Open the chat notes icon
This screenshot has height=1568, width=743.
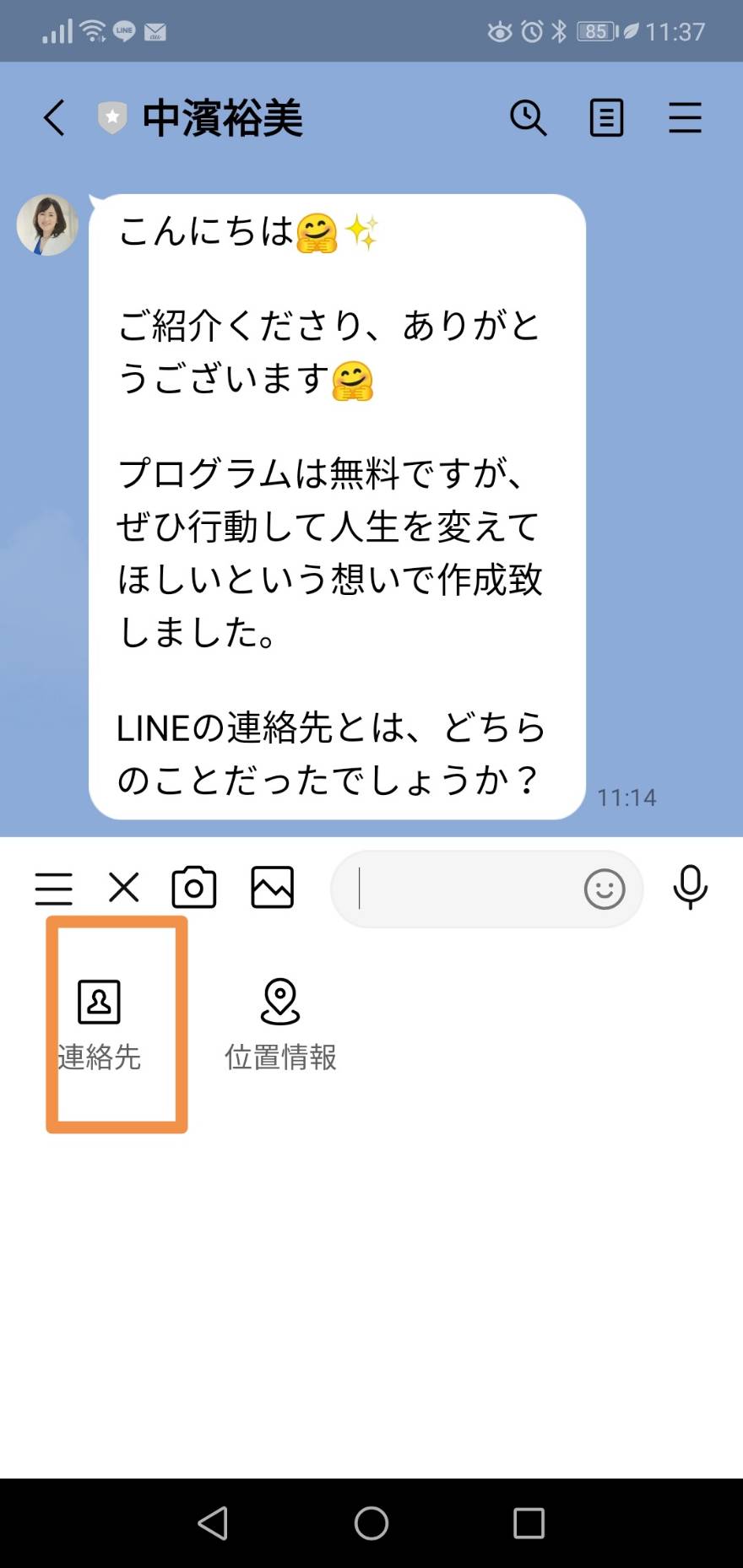606,117
